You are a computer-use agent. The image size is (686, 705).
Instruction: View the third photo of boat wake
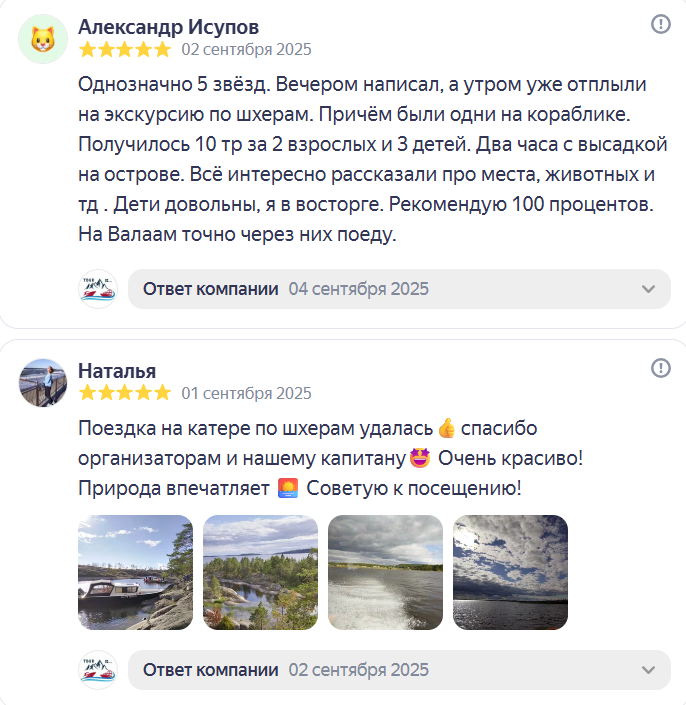385,572
